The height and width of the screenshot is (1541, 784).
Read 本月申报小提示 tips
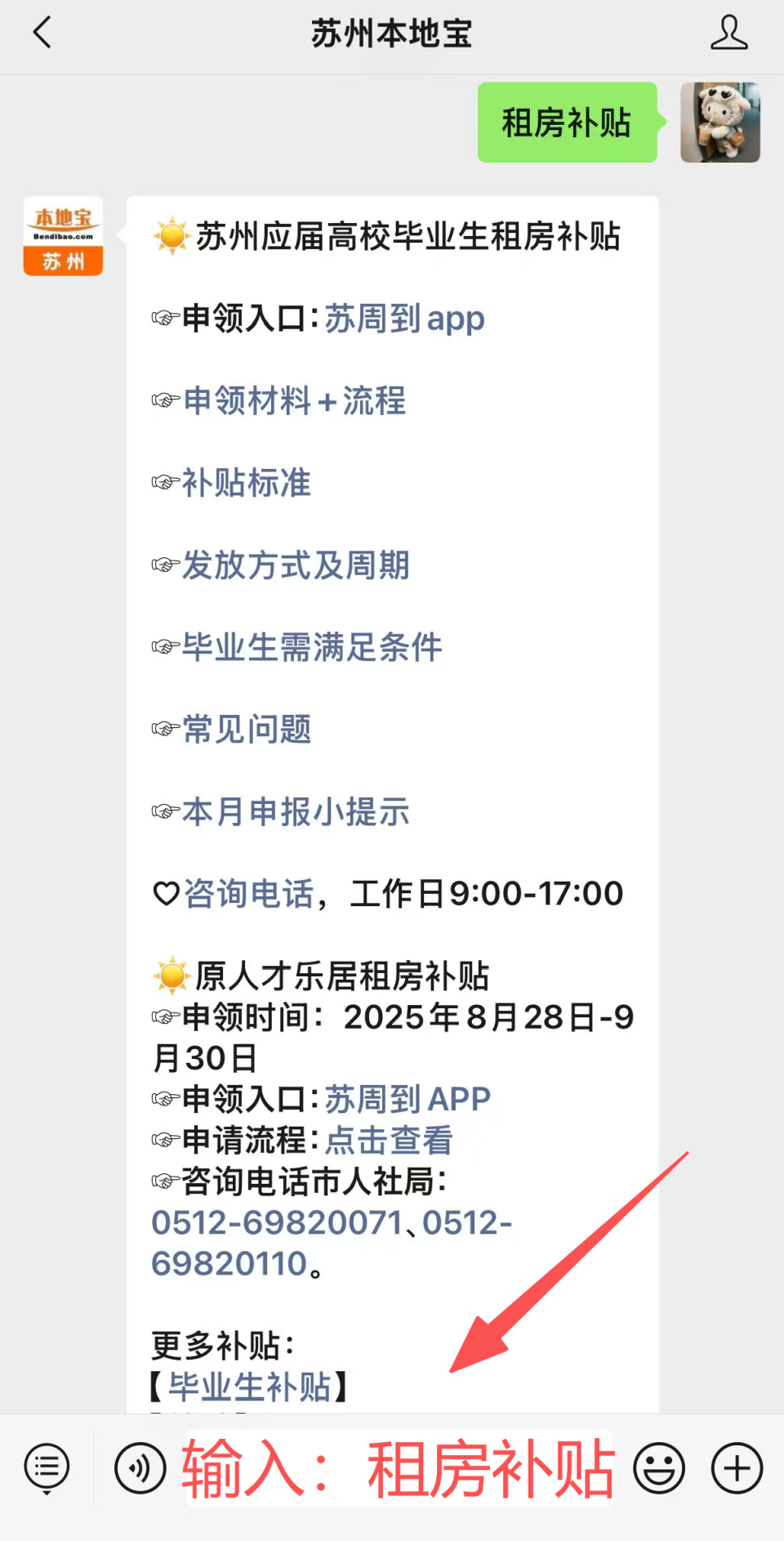pos(294,811)
